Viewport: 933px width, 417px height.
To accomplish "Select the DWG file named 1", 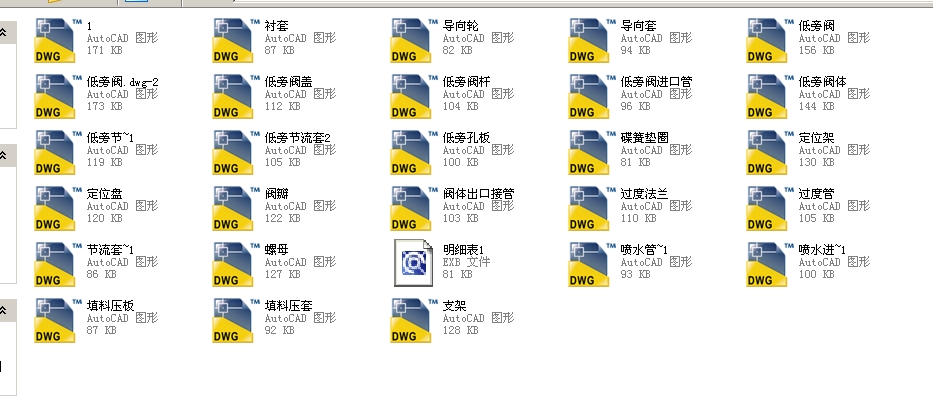I will coord(55,41).
